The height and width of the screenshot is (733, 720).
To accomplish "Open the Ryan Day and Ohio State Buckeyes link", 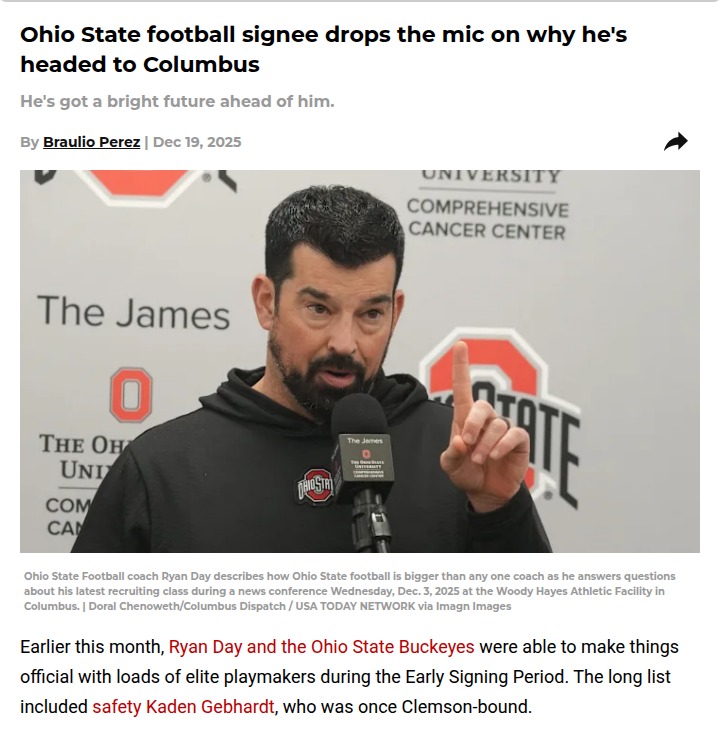I will [321, 646].
